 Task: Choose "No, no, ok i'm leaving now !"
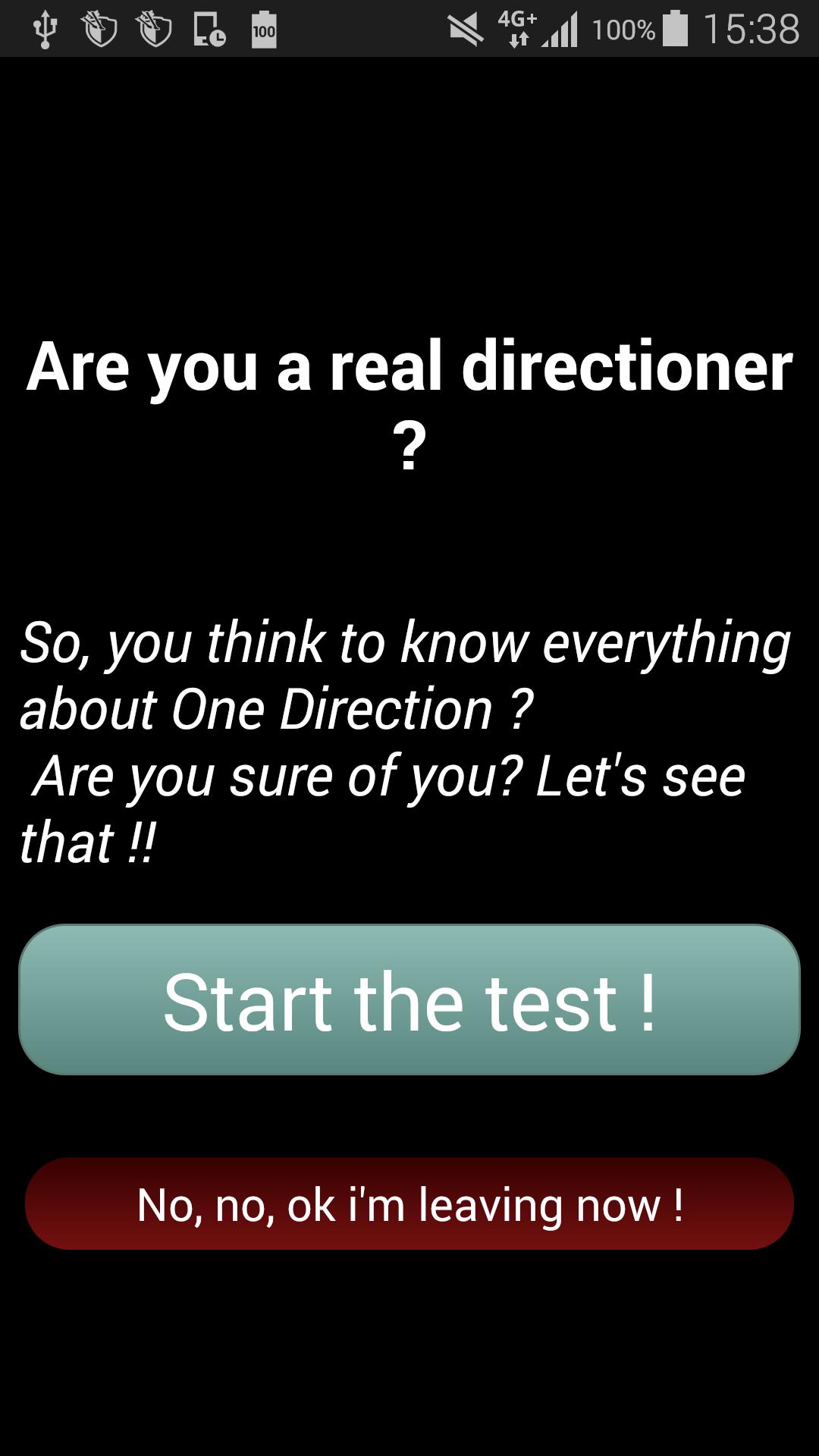[409, 1203]
